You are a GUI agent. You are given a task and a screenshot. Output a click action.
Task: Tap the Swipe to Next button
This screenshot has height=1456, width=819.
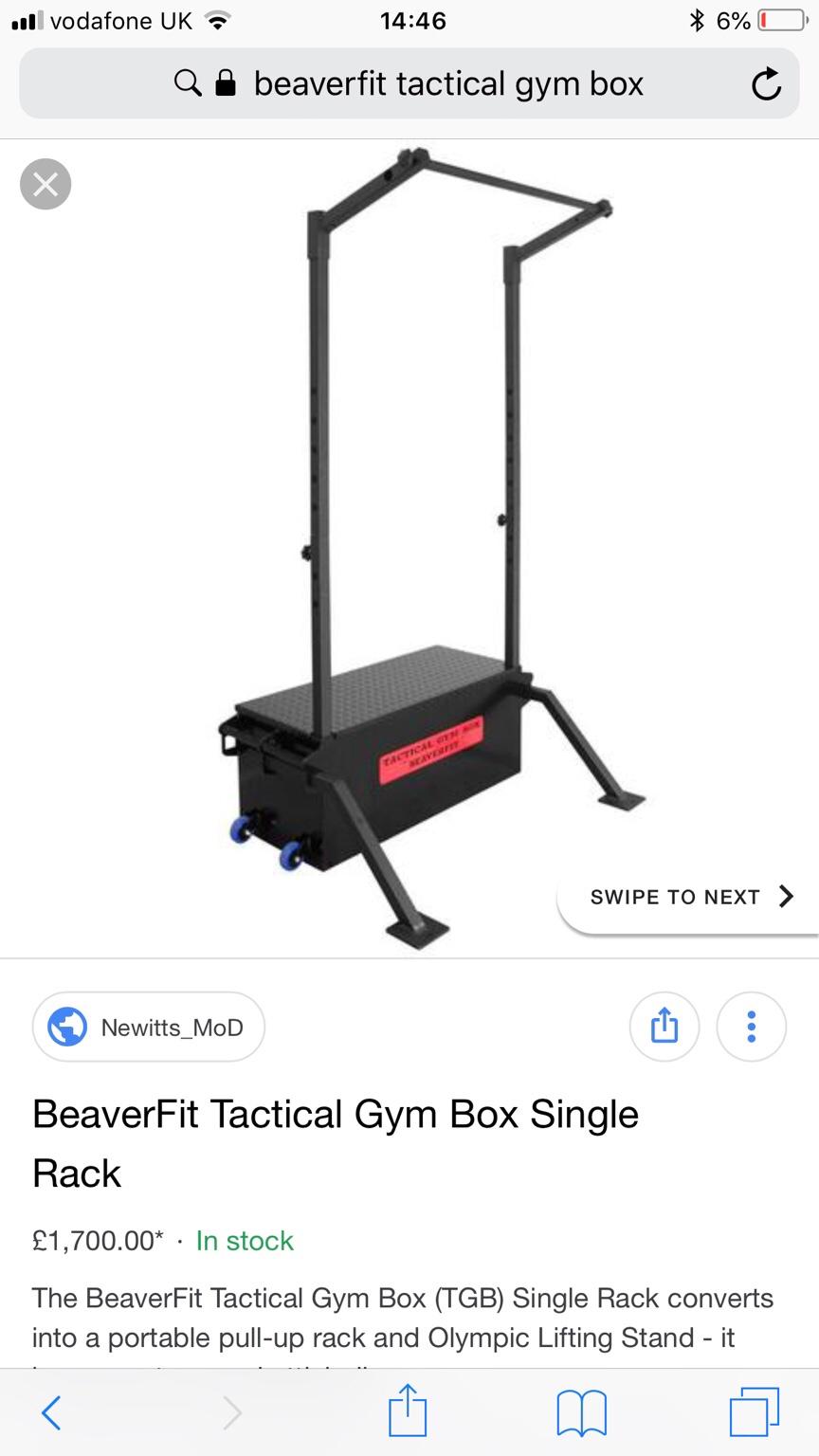(x=690, y=897)
